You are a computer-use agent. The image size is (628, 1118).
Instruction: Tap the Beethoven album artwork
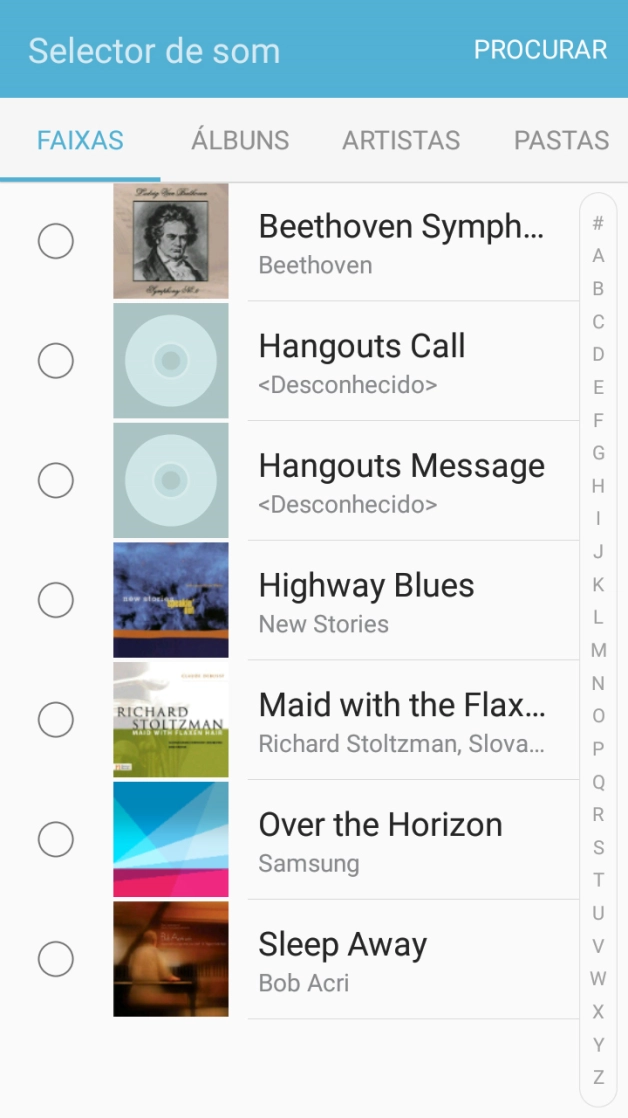171,241
